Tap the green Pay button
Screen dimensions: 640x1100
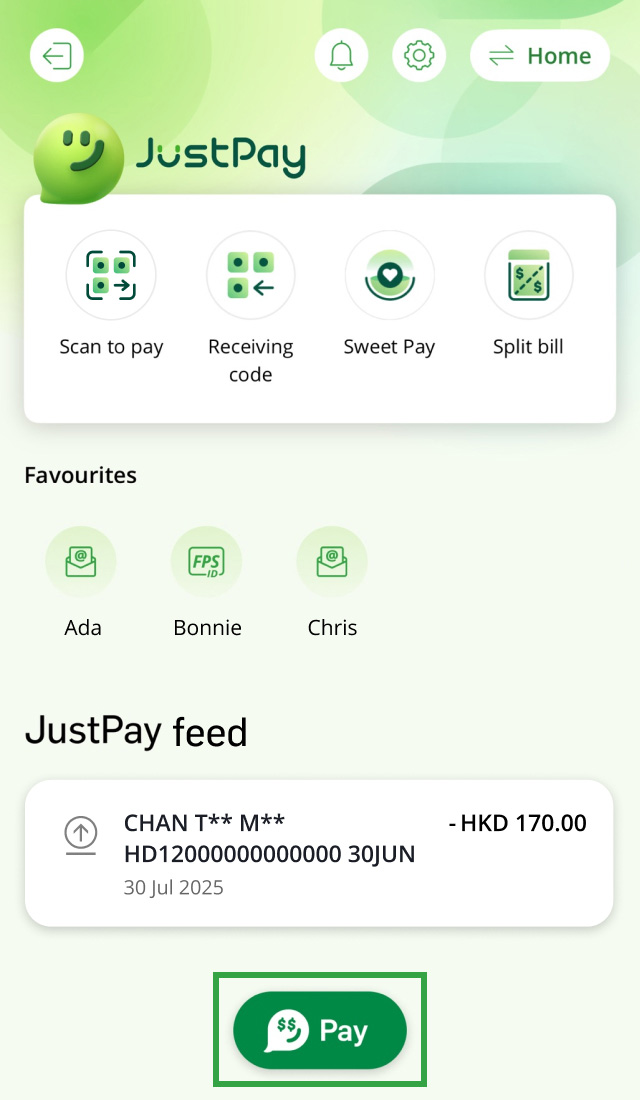click(320, 1030)
